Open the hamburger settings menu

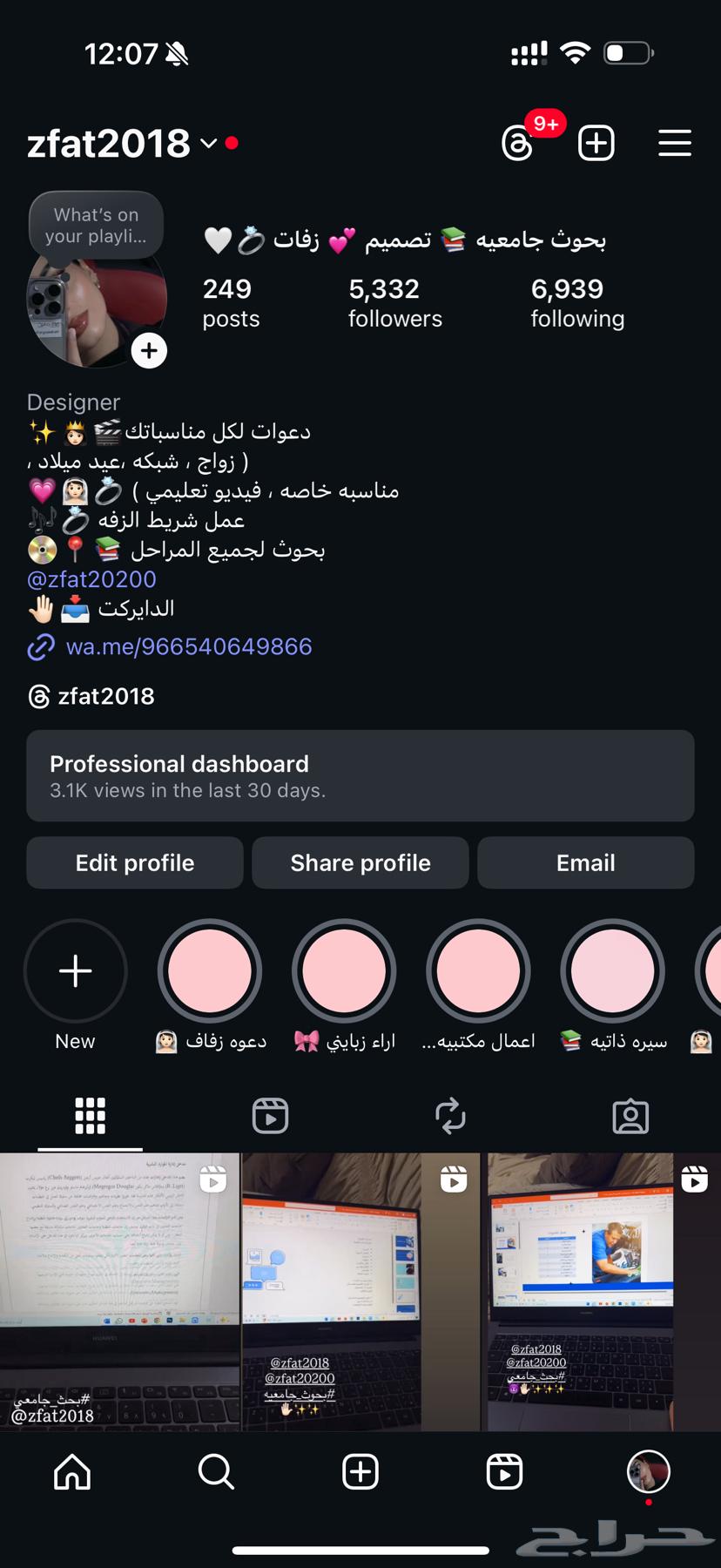675,143
